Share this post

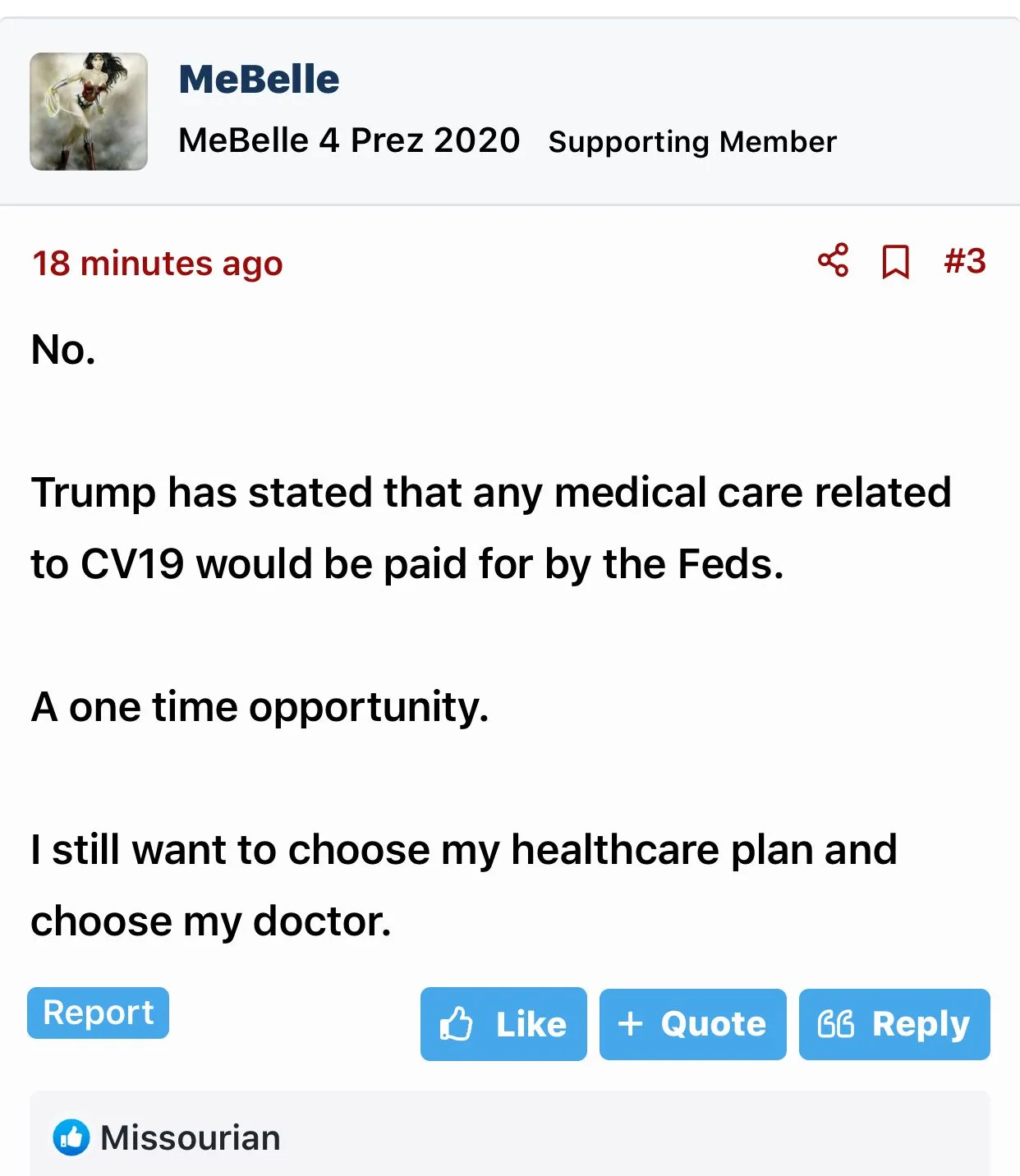click(833, 260)
